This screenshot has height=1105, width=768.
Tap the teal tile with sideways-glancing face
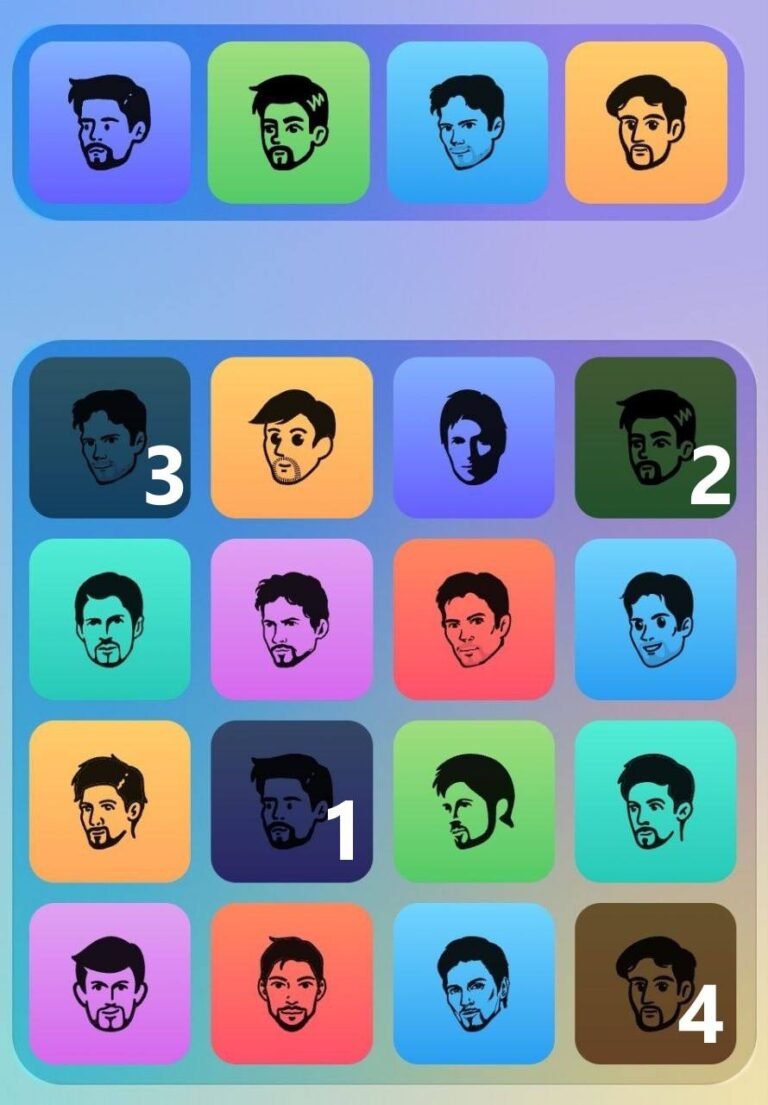[655, 801]
